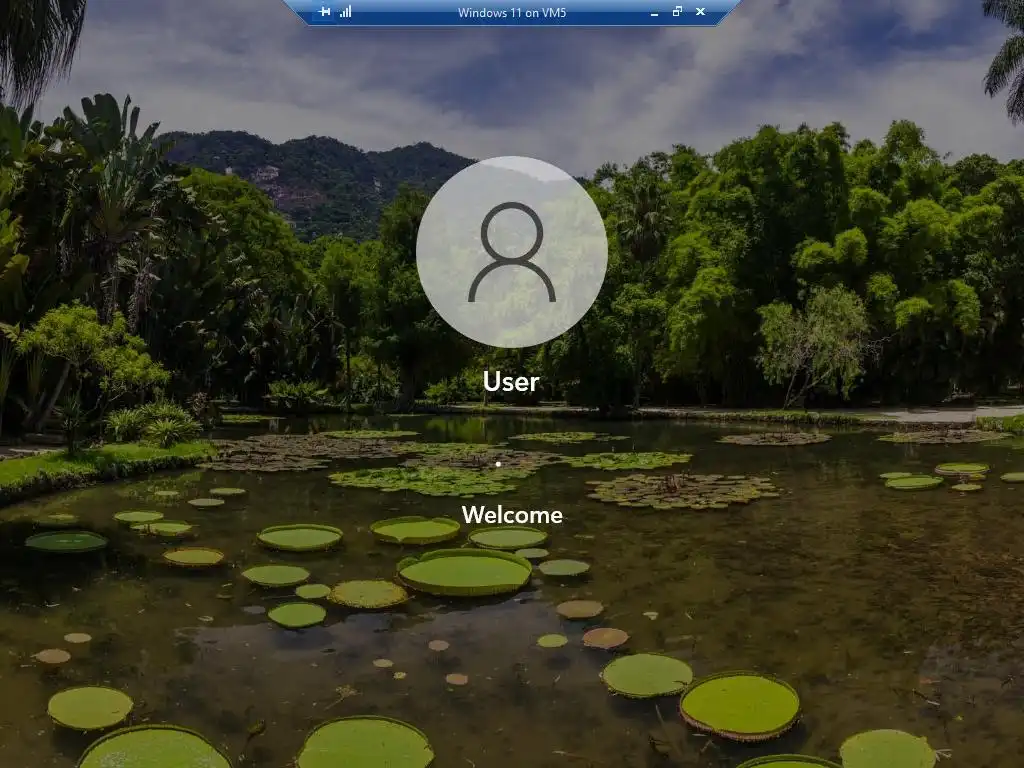The image size is (1024, 768).
Task: Restore down the VM5 session window
Action: pyautogui.click(x=677, y=12)
